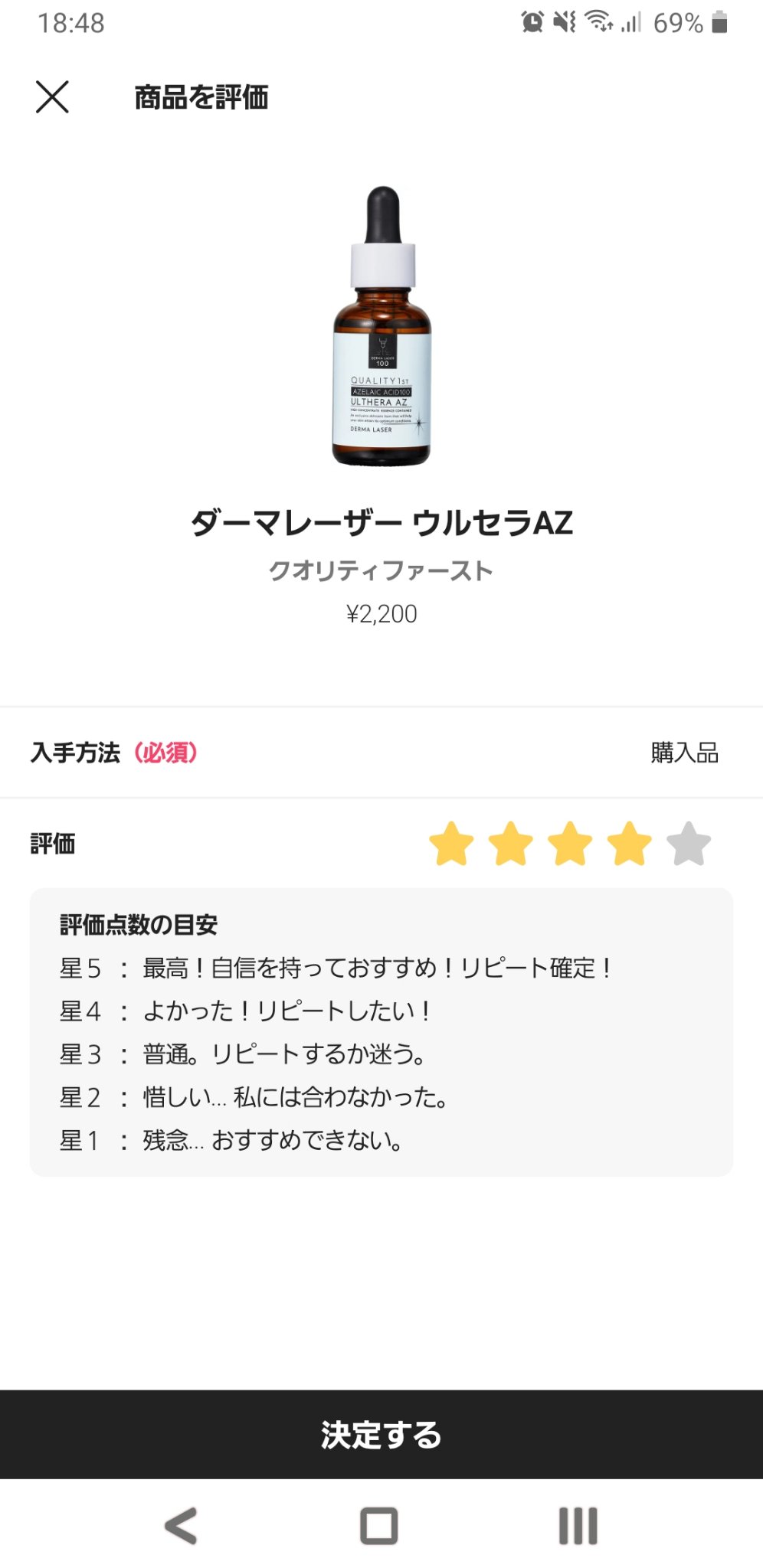Viewport: 763px width, 1568px height.
Task: Tap the battery status indicator
Action: [719, 23]
